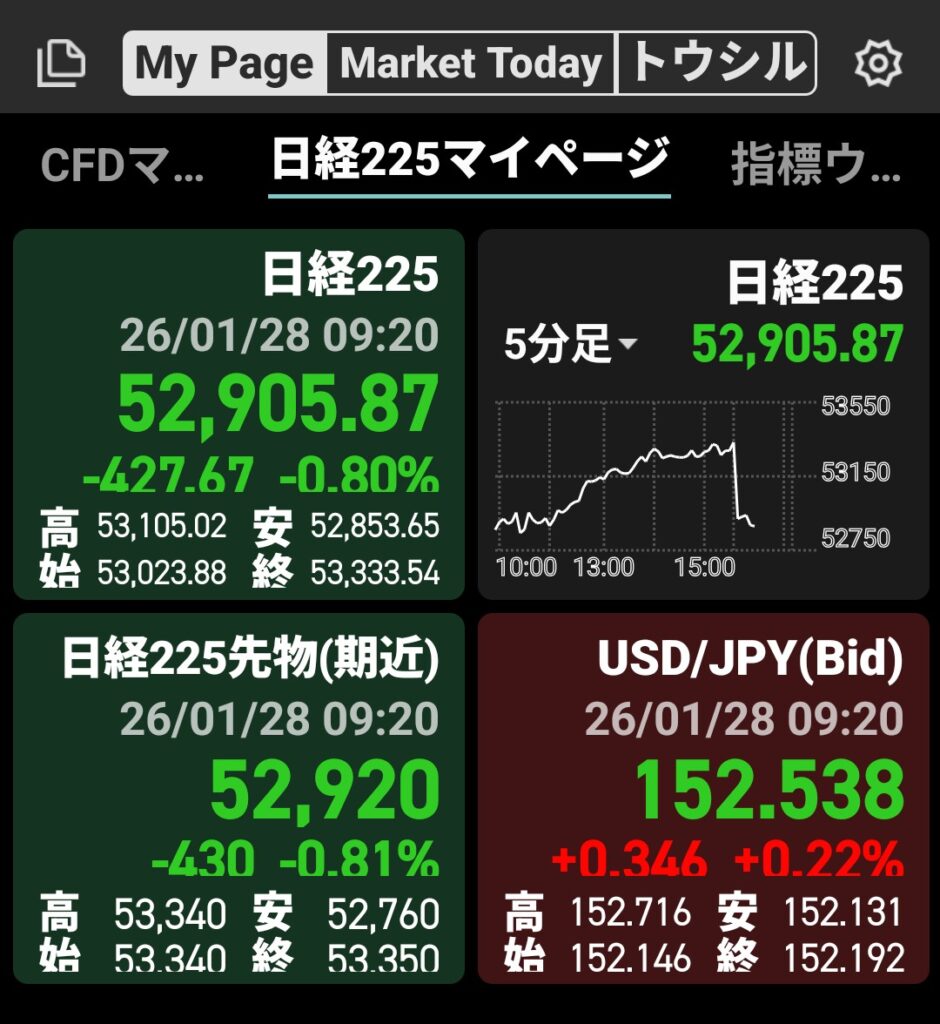Switch to the 指標ウ… tab

(x=815, y=165)
